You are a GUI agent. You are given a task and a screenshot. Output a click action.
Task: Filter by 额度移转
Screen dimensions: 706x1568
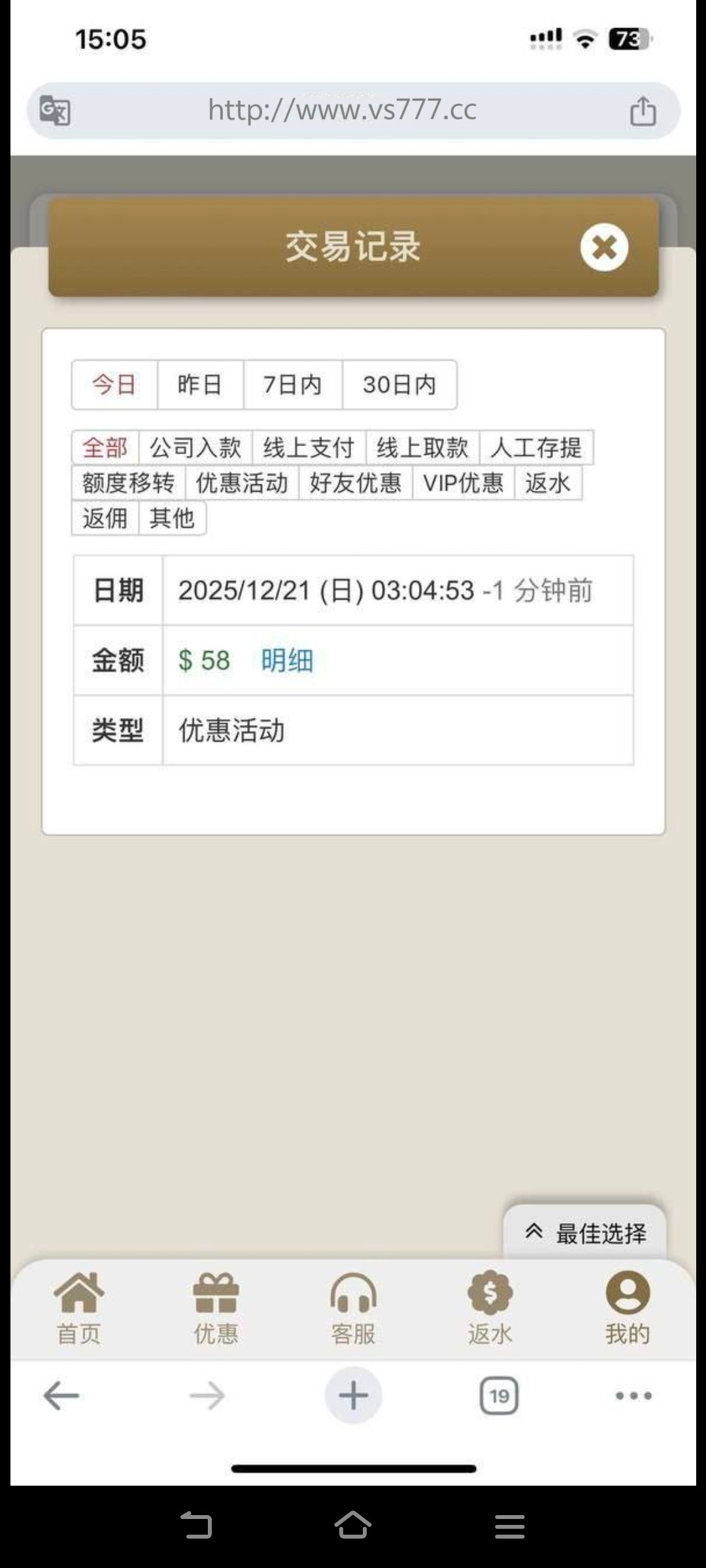(128, 483)
